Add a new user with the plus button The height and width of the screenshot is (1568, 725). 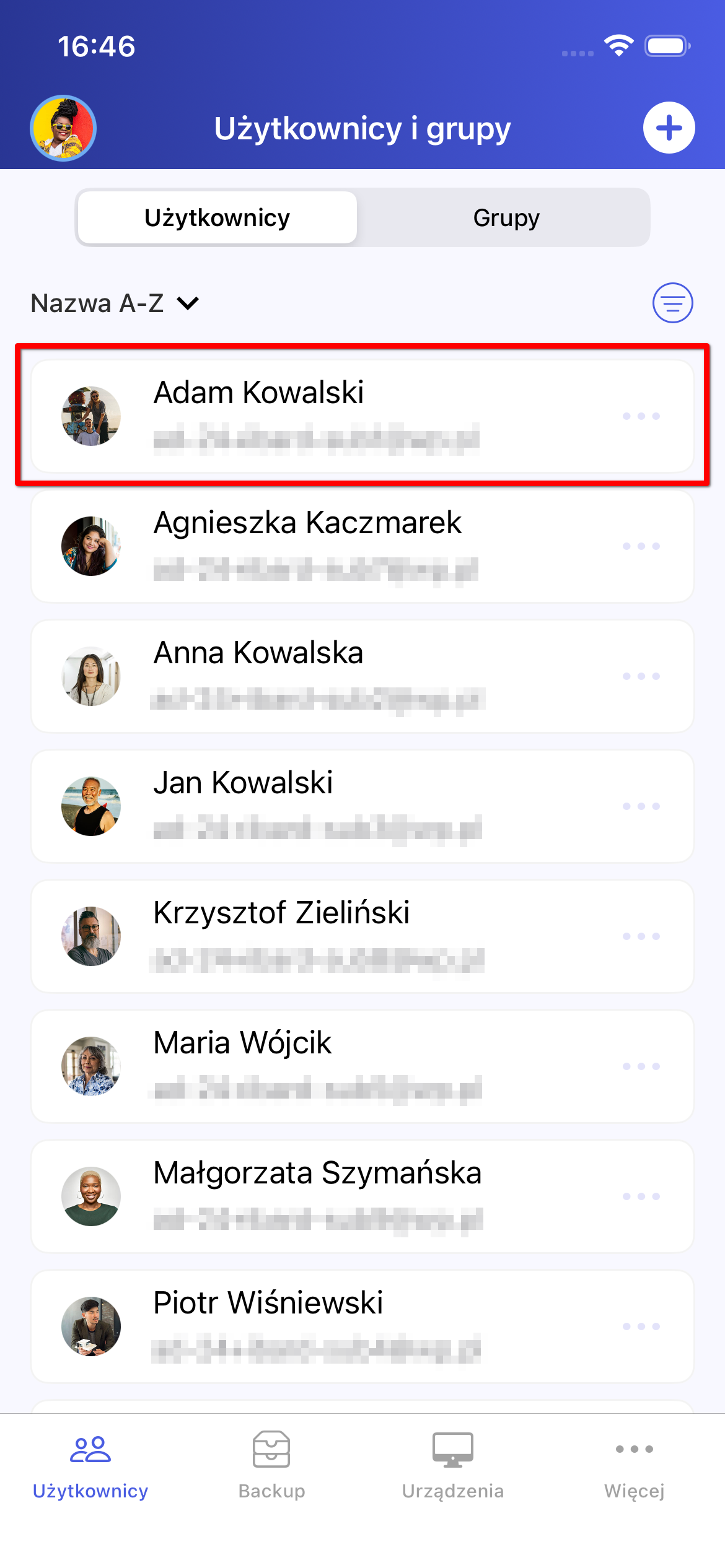point(669,128)
